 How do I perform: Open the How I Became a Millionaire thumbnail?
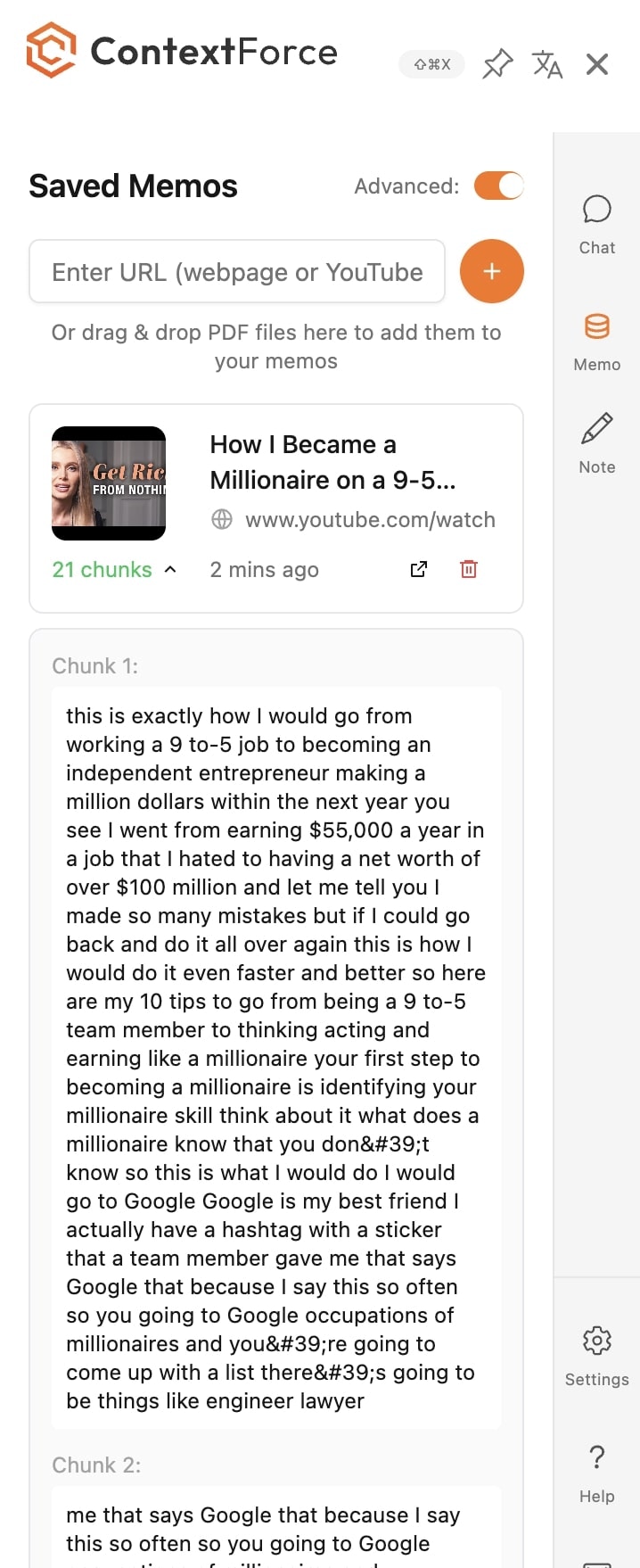(109, 483)
